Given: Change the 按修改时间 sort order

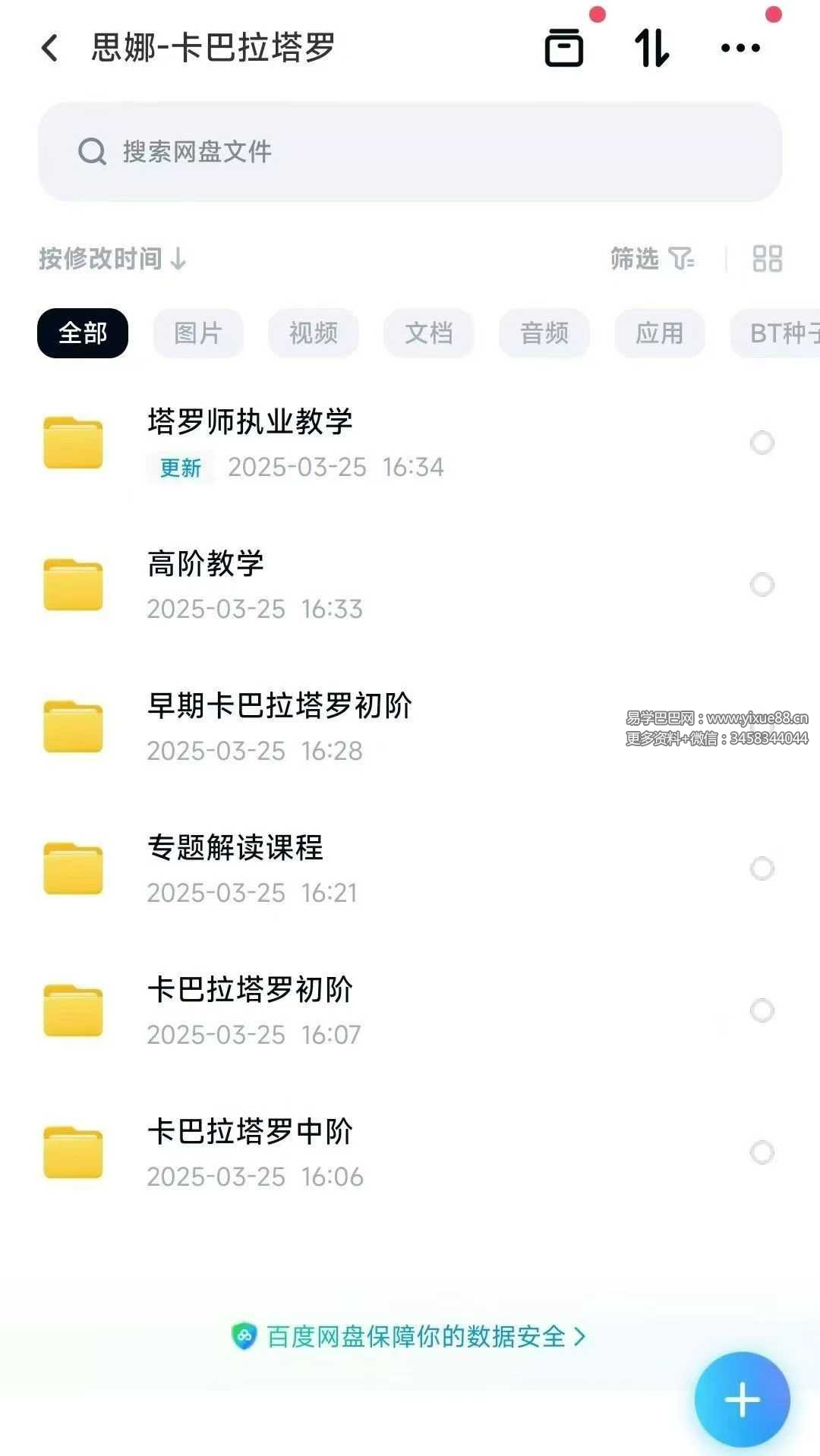Looking at the screenshot, I should coord(112,259).
